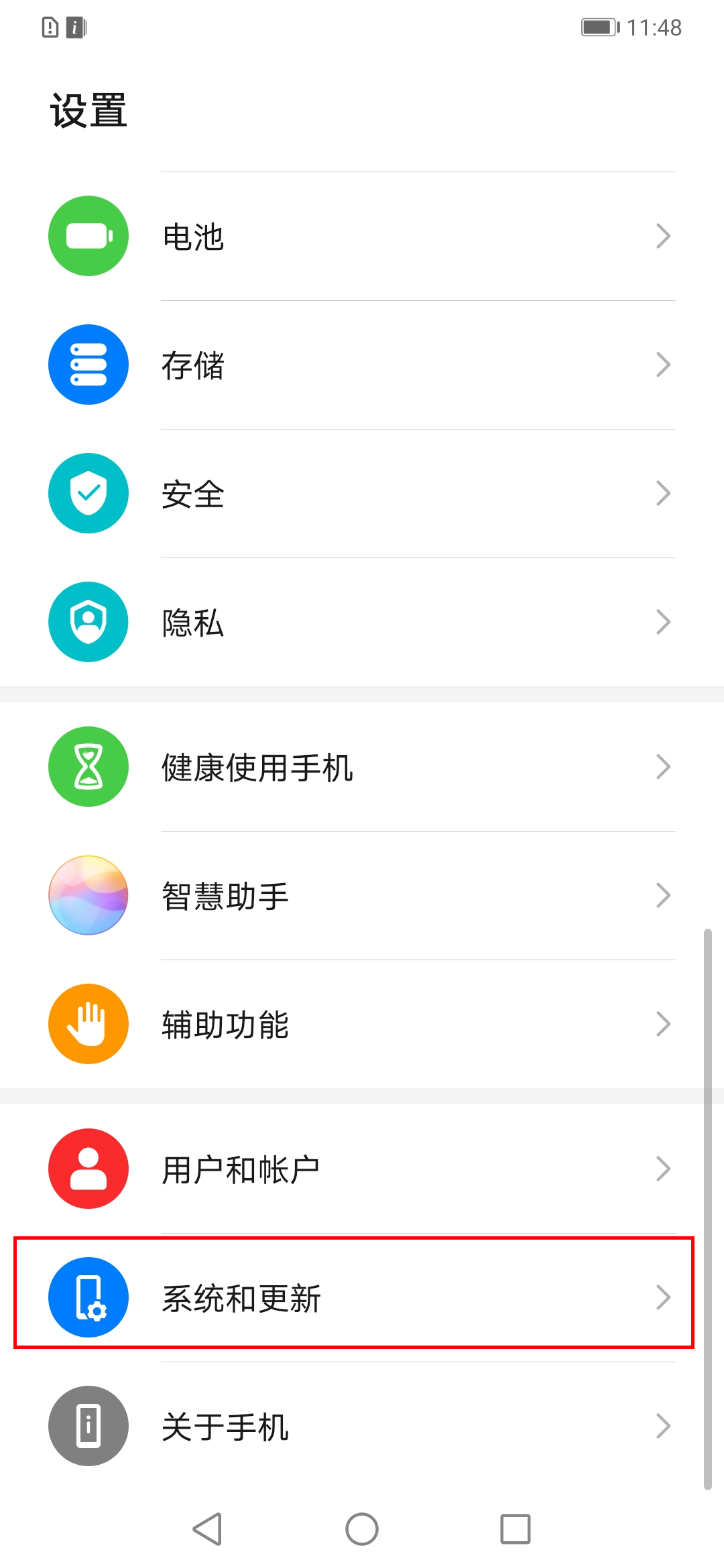Open 用户和帐户 (Users & Accounts)

[x=362, y=1169]
